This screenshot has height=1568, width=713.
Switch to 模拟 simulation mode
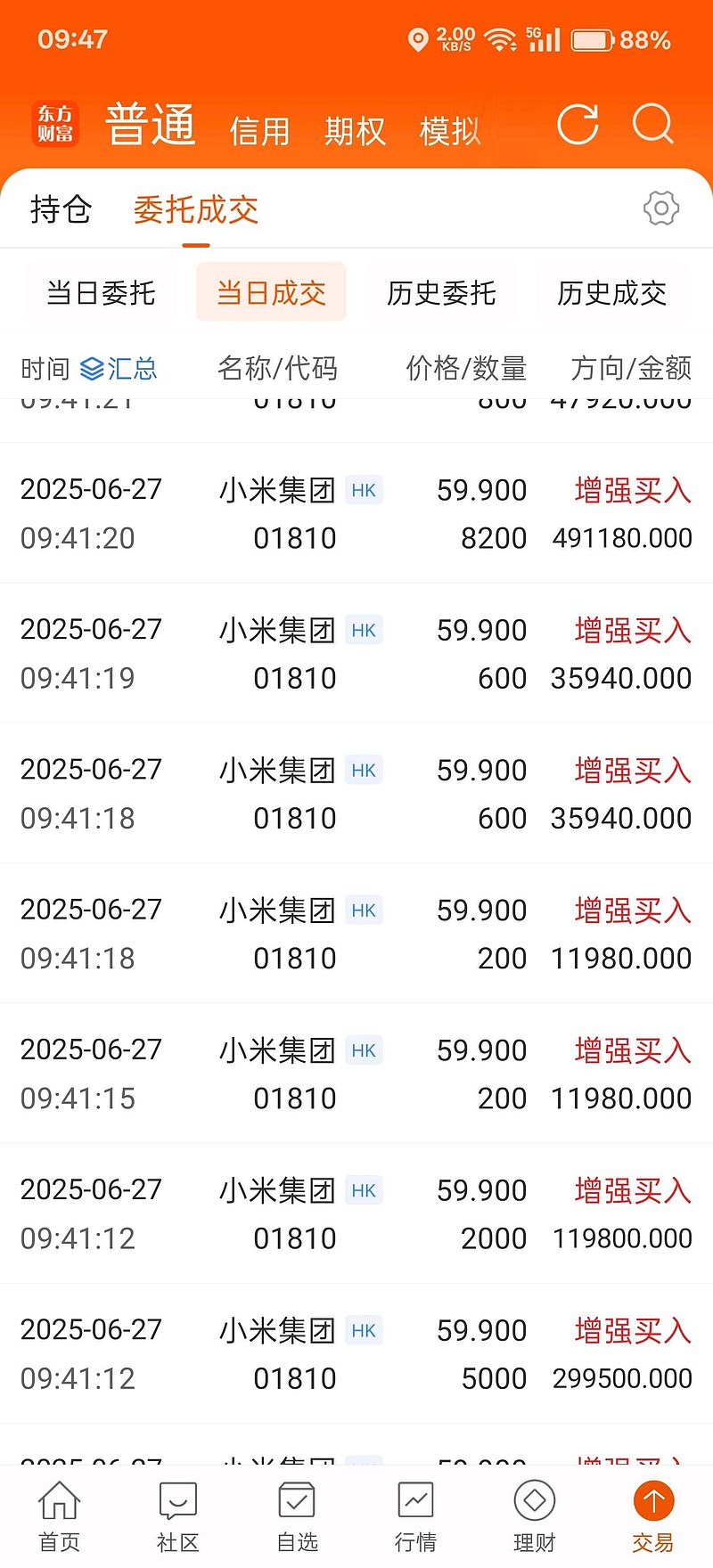(449, 129)
